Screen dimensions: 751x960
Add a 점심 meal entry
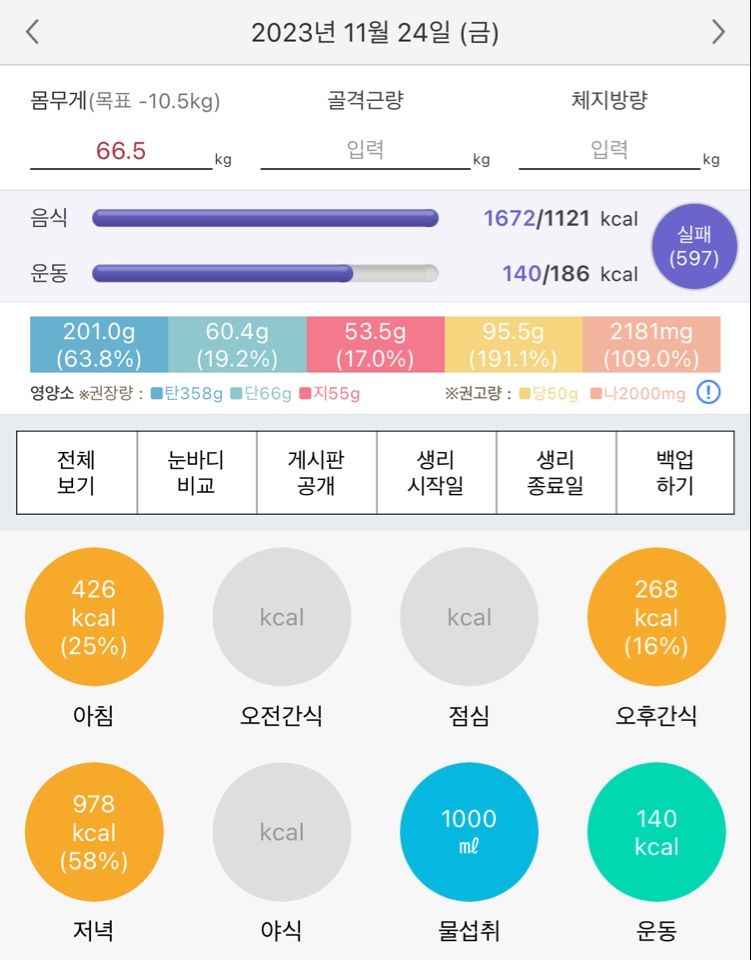(x=469, y=617)
